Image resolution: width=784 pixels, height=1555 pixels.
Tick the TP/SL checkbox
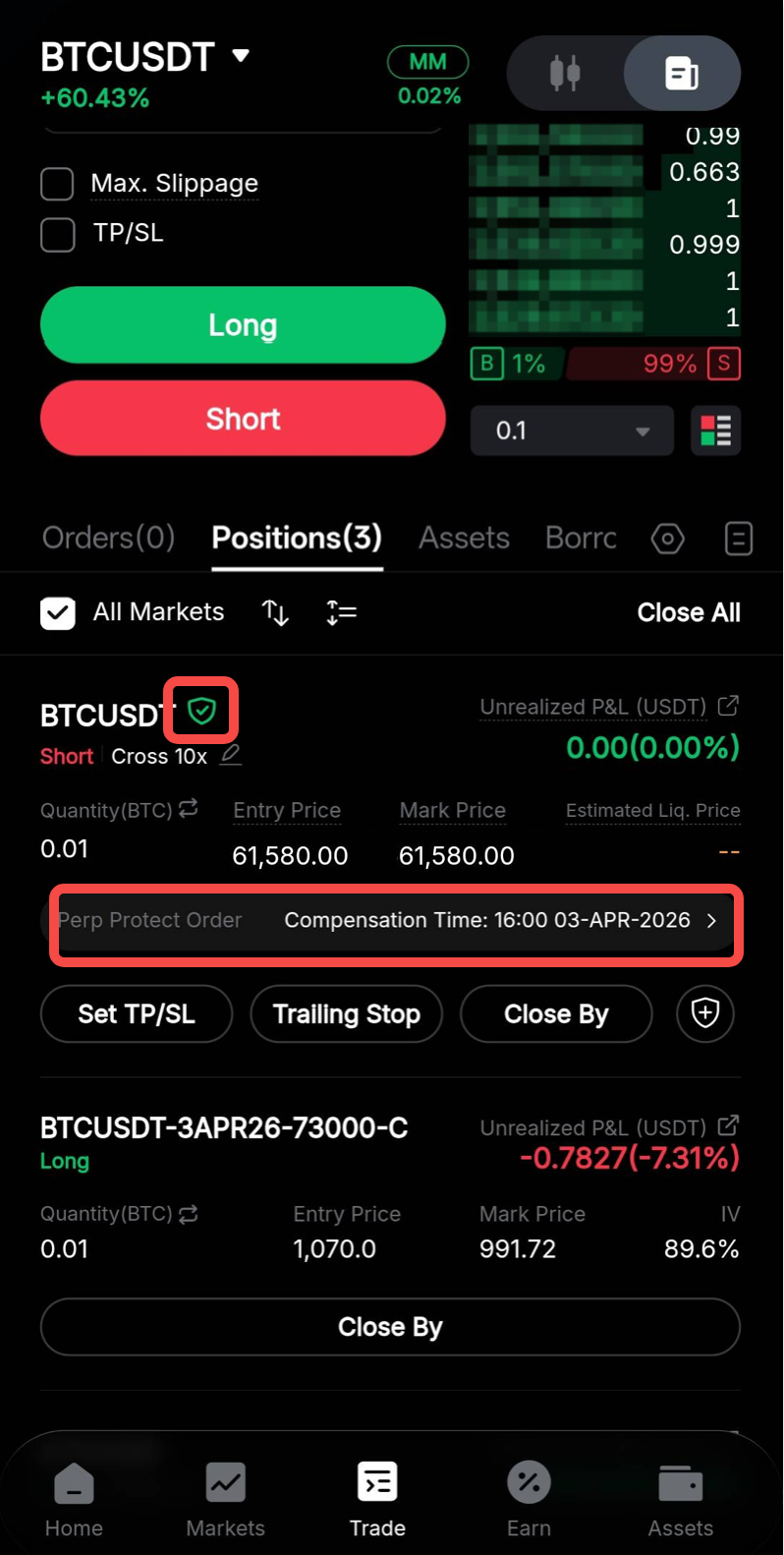(58, 235)
